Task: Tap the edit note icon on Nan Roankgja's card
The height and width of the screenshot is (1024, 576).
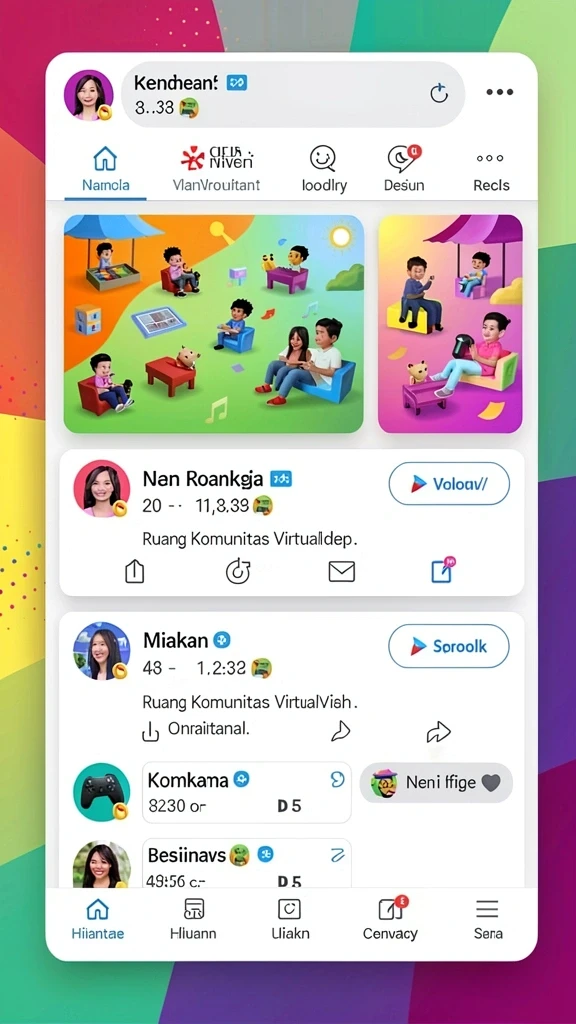Action: coord(443,570)
